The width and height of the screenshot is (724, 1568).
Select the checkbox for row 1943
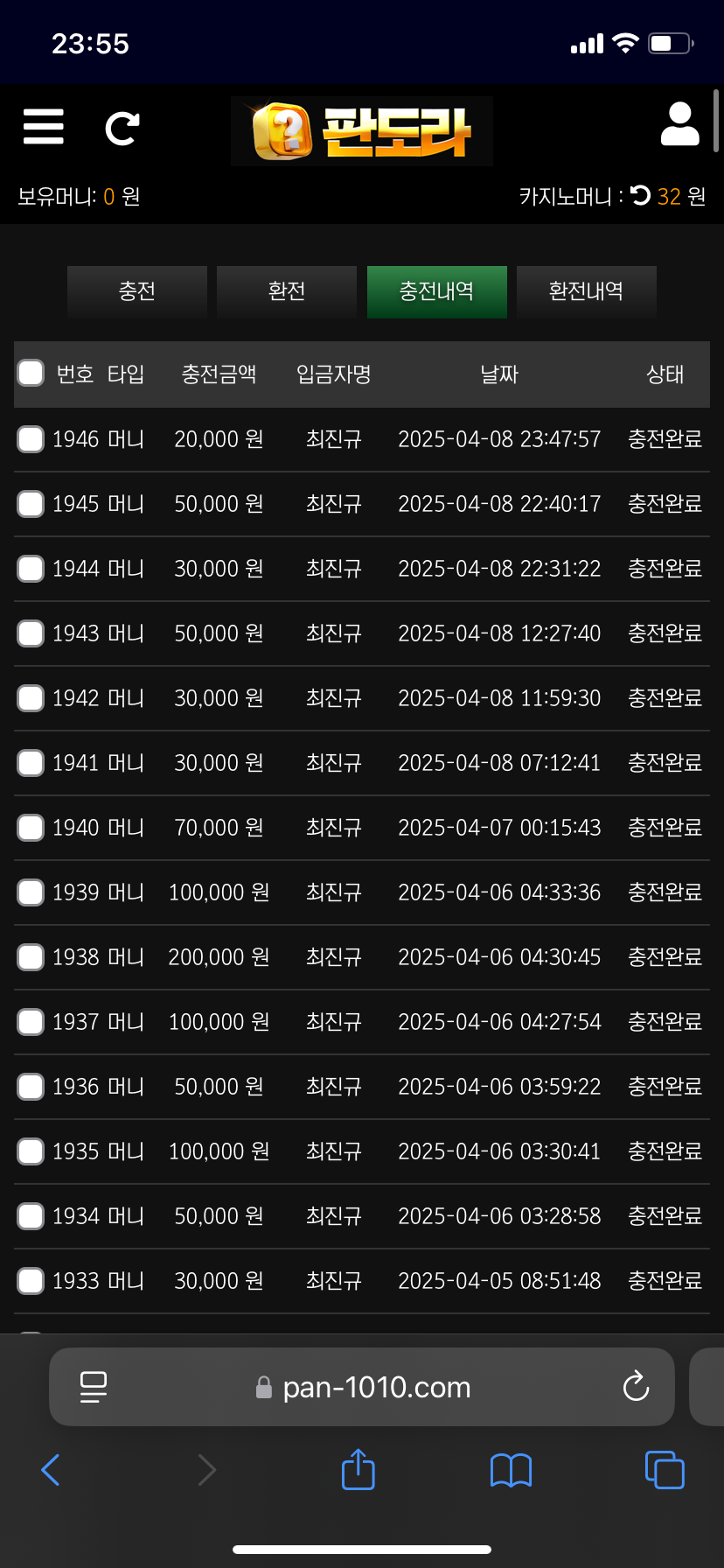(31, 633)
